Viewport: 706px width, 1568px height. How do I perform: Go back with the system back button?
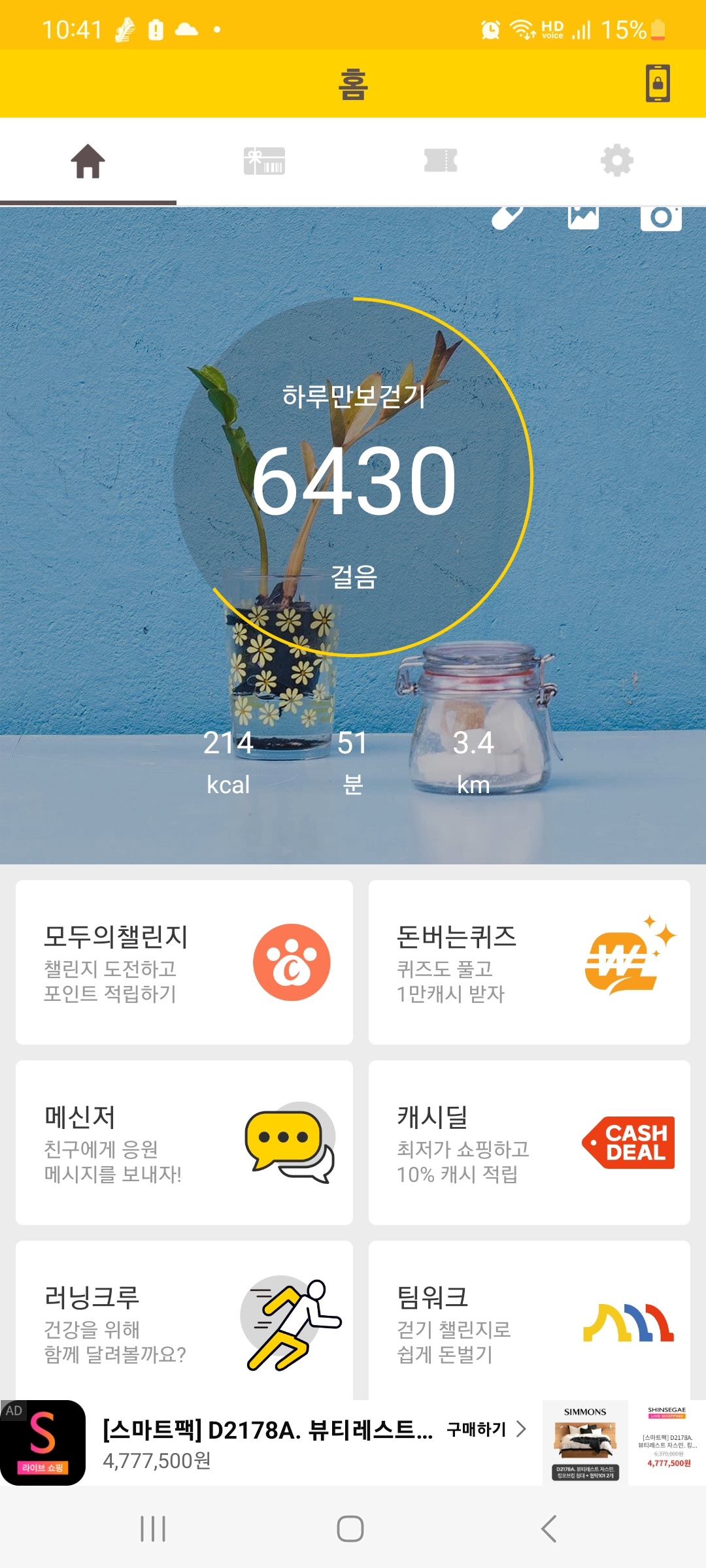(x=549, y=1529)
